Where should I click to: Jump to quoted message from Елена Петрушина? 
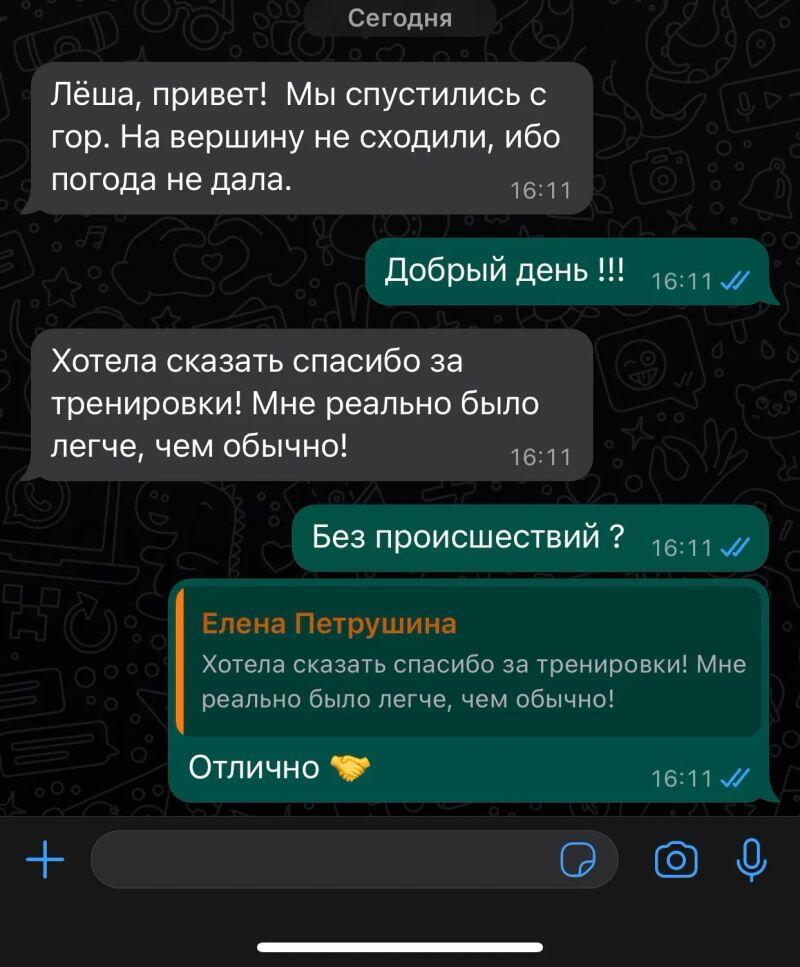[468, 661]
